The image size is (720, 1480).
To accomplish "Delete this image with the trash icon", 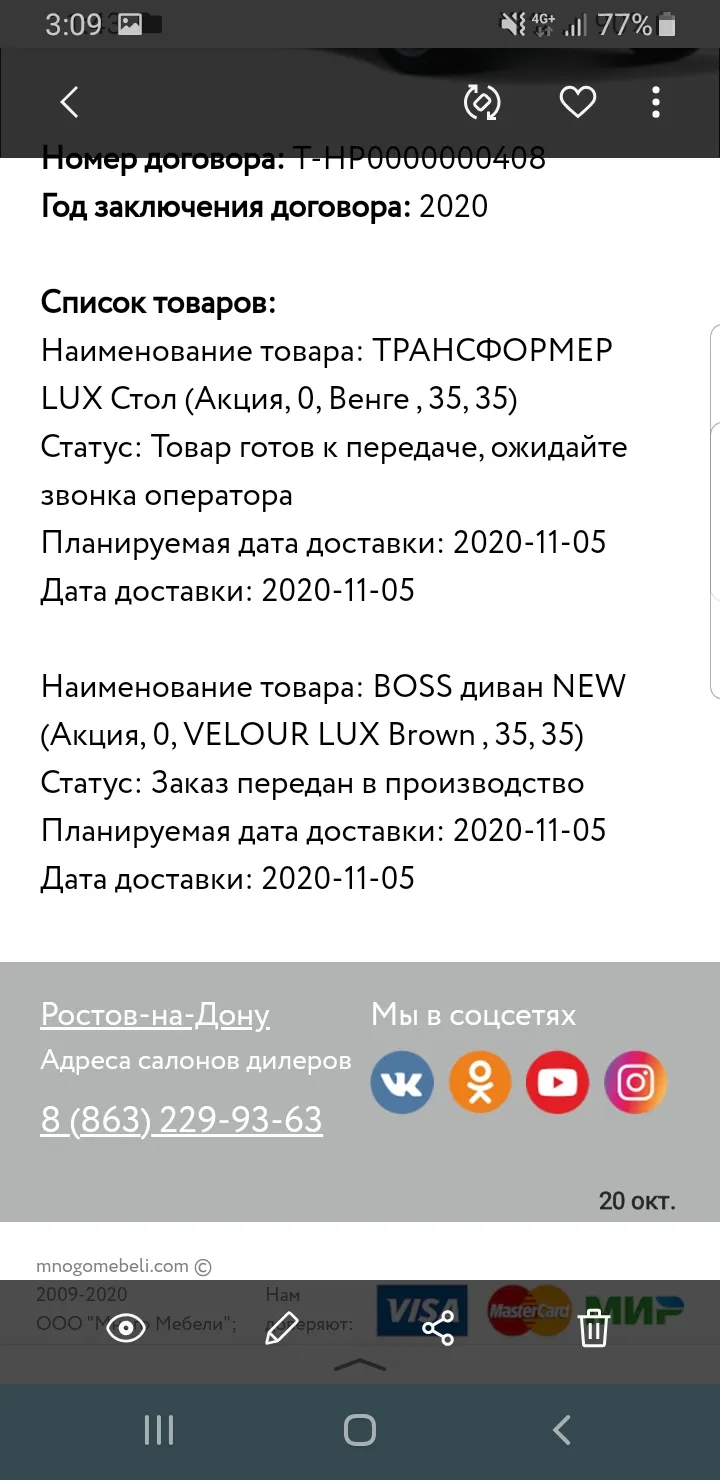I will (x=594, y=1328).
